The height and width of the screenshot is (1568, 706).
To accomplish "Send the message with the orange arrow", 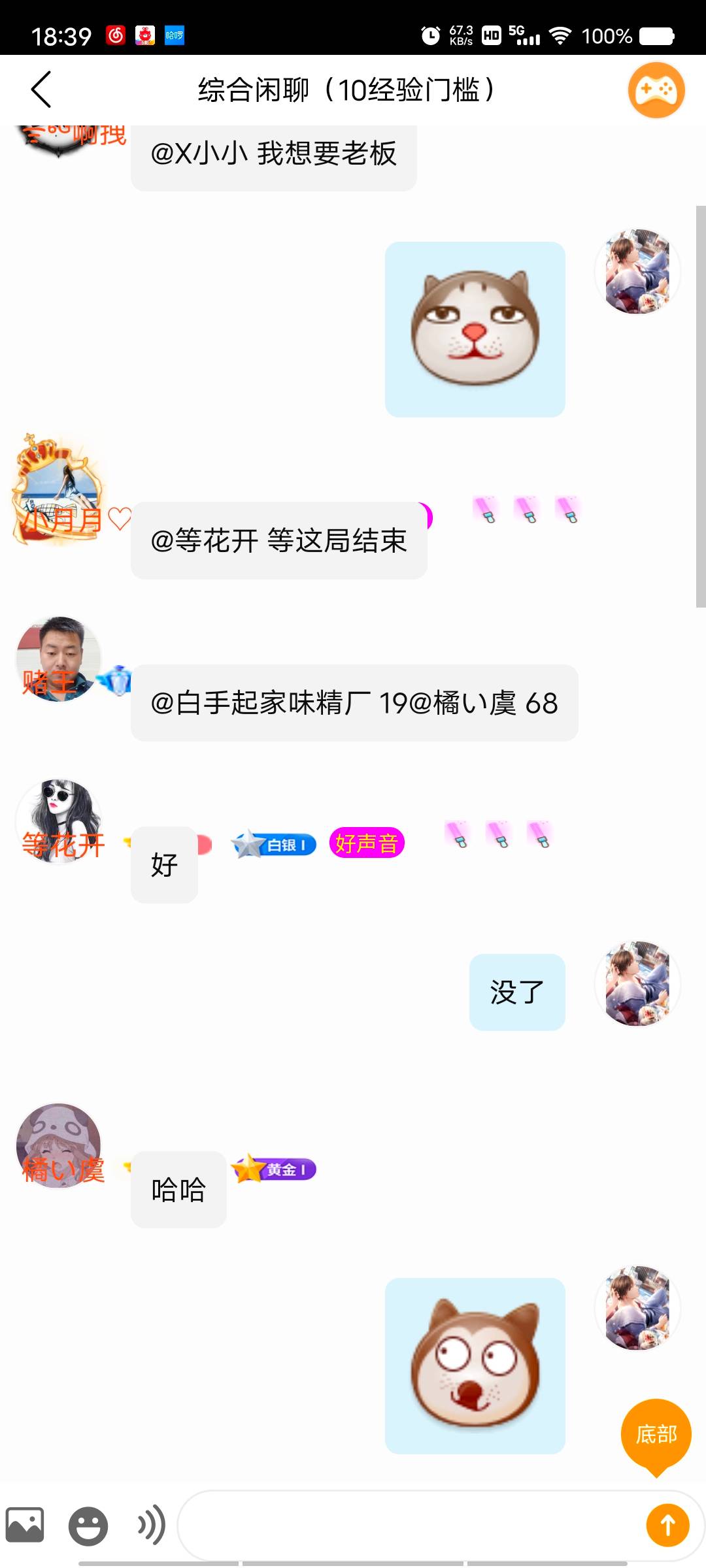I will 667,1526.
